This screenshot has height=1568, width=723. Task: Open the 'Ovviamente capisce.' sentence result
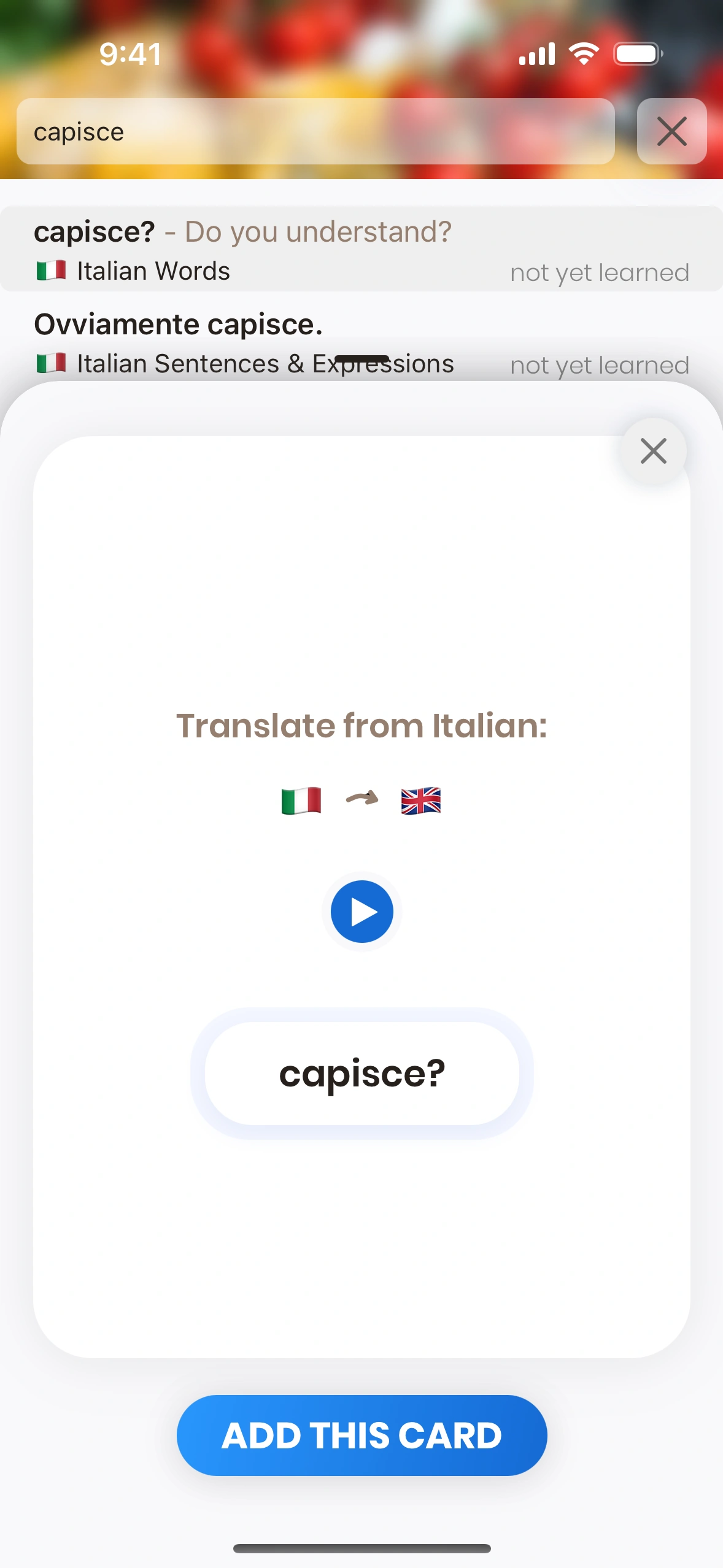(x=361, y=342)
